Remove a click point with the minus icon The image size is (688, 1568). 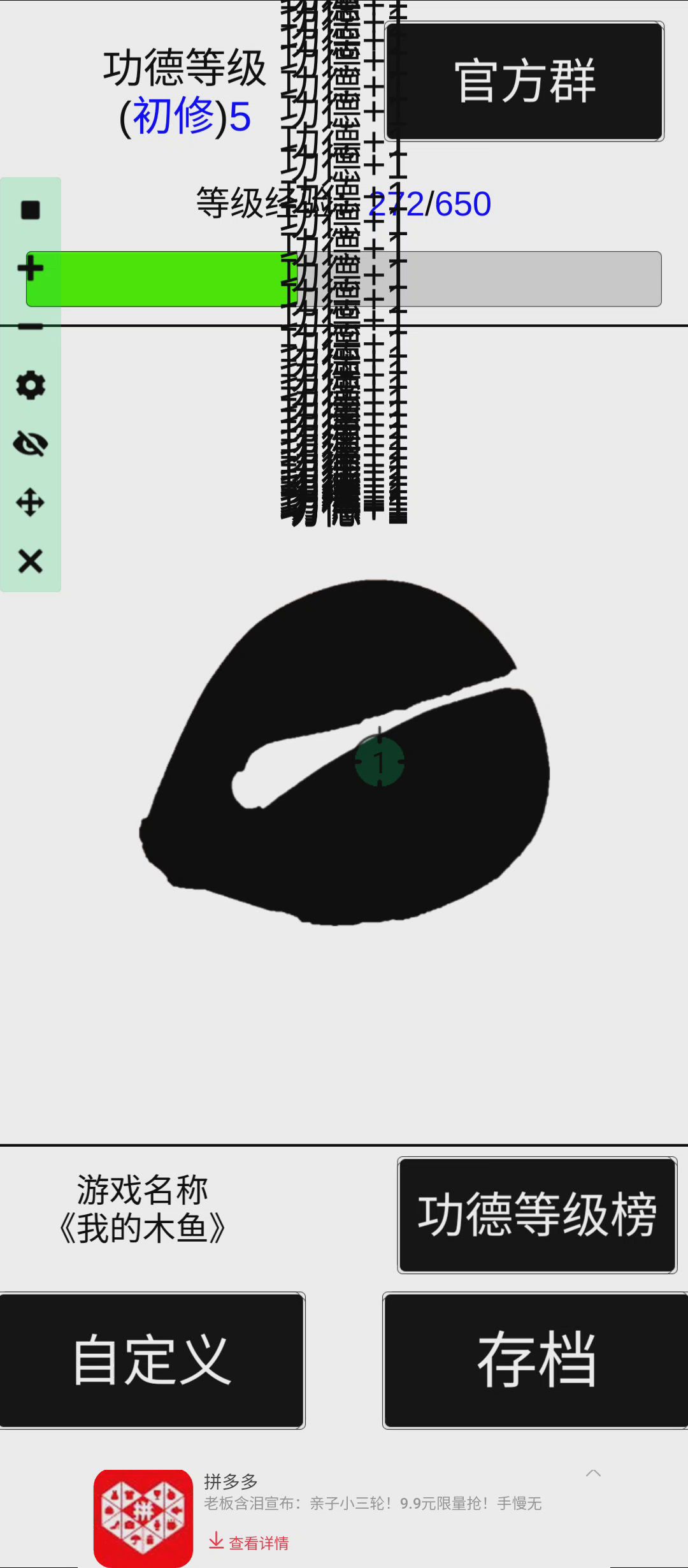pyautogui.click(x=31, y=327)
